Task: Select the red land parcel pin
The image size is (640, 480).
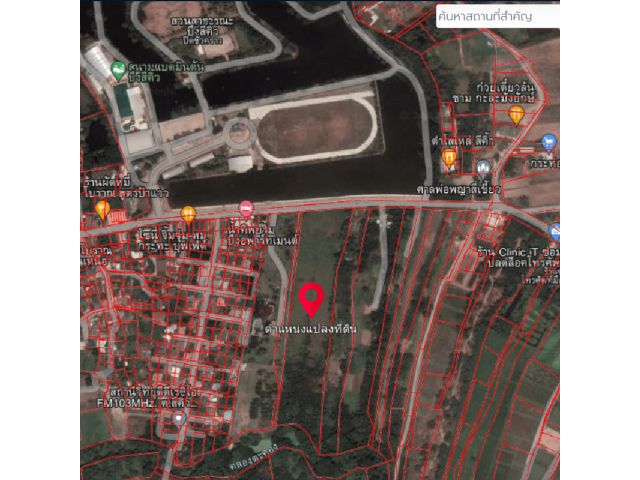Action: [312, 299]
